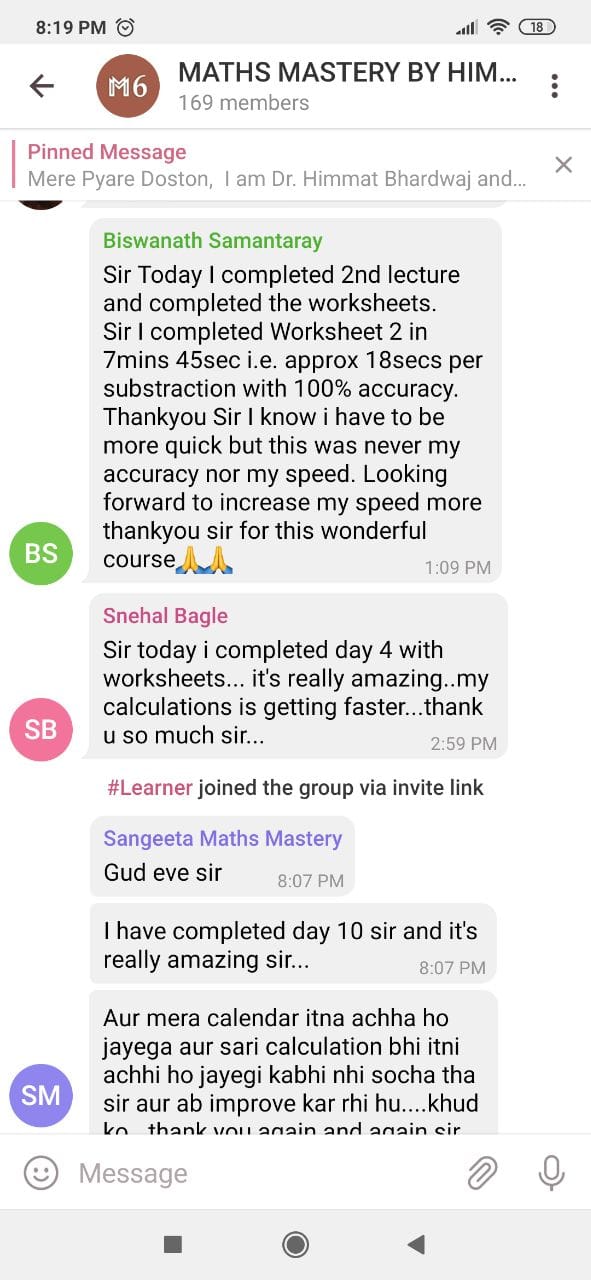This screenshot has width=591, height=1280.
Task: Open Sangeeta's SM avatar profile
Action: point(41,1096)
